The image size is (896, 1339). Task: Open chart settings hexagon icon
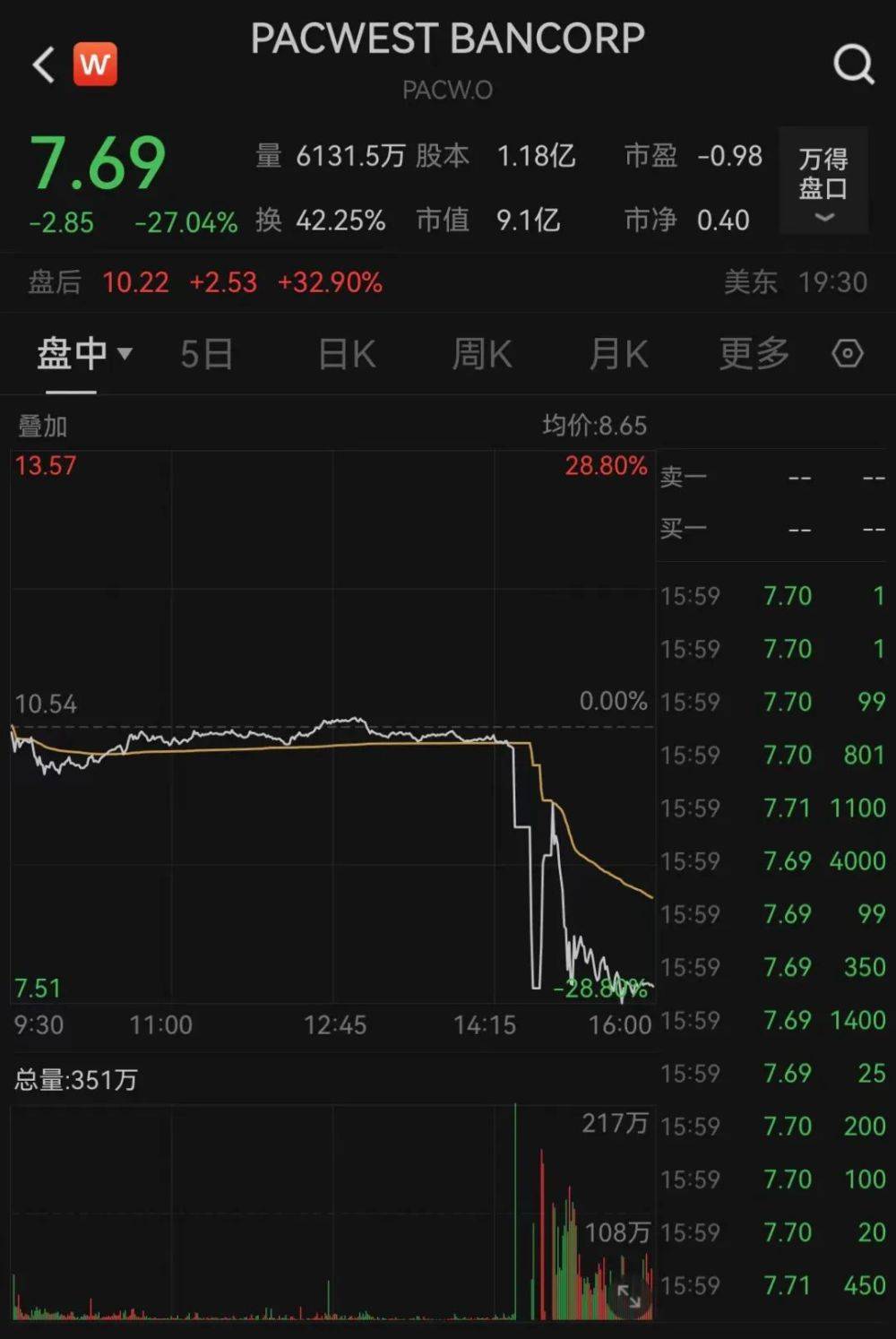coord(847,353)
